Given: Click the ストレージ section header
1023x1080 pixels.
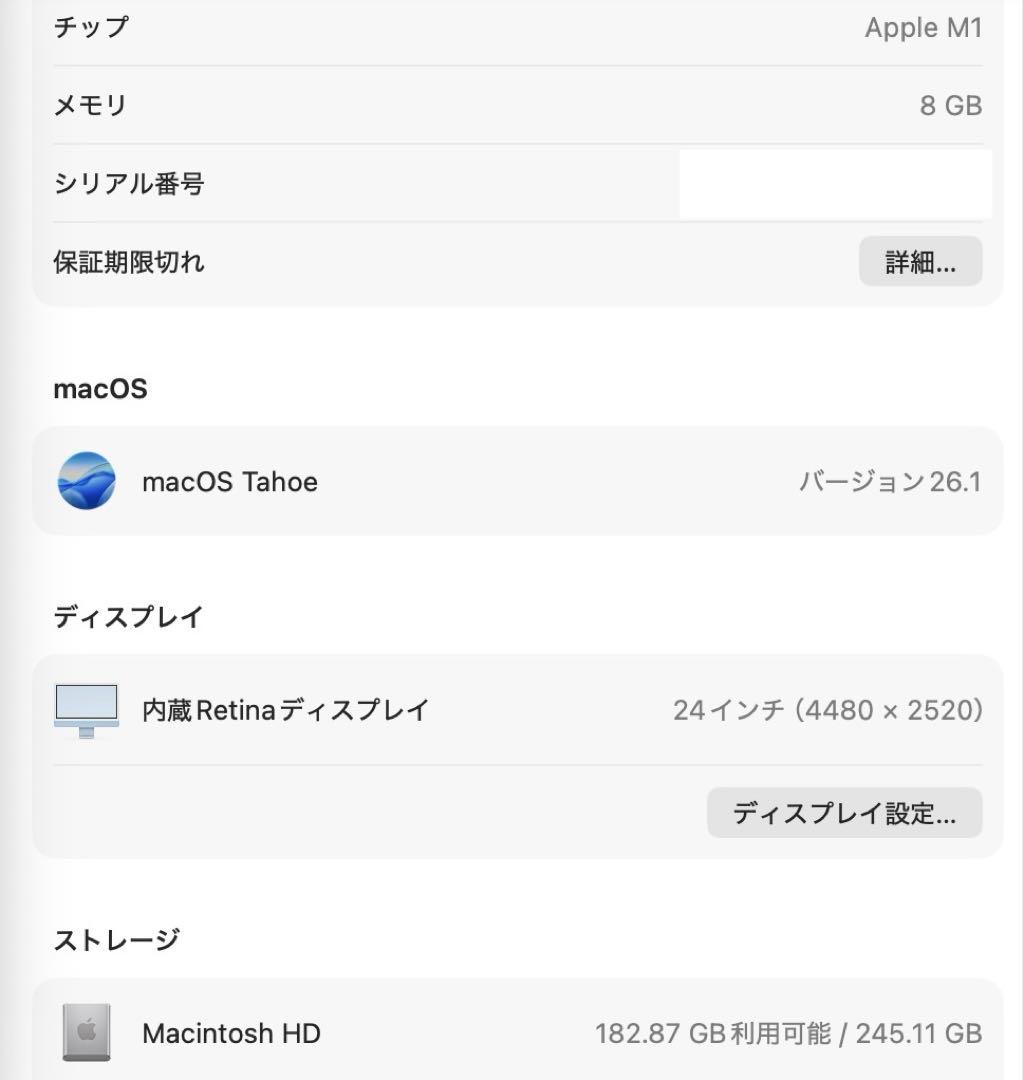Looking at the screenshot, I should (118, 939).
